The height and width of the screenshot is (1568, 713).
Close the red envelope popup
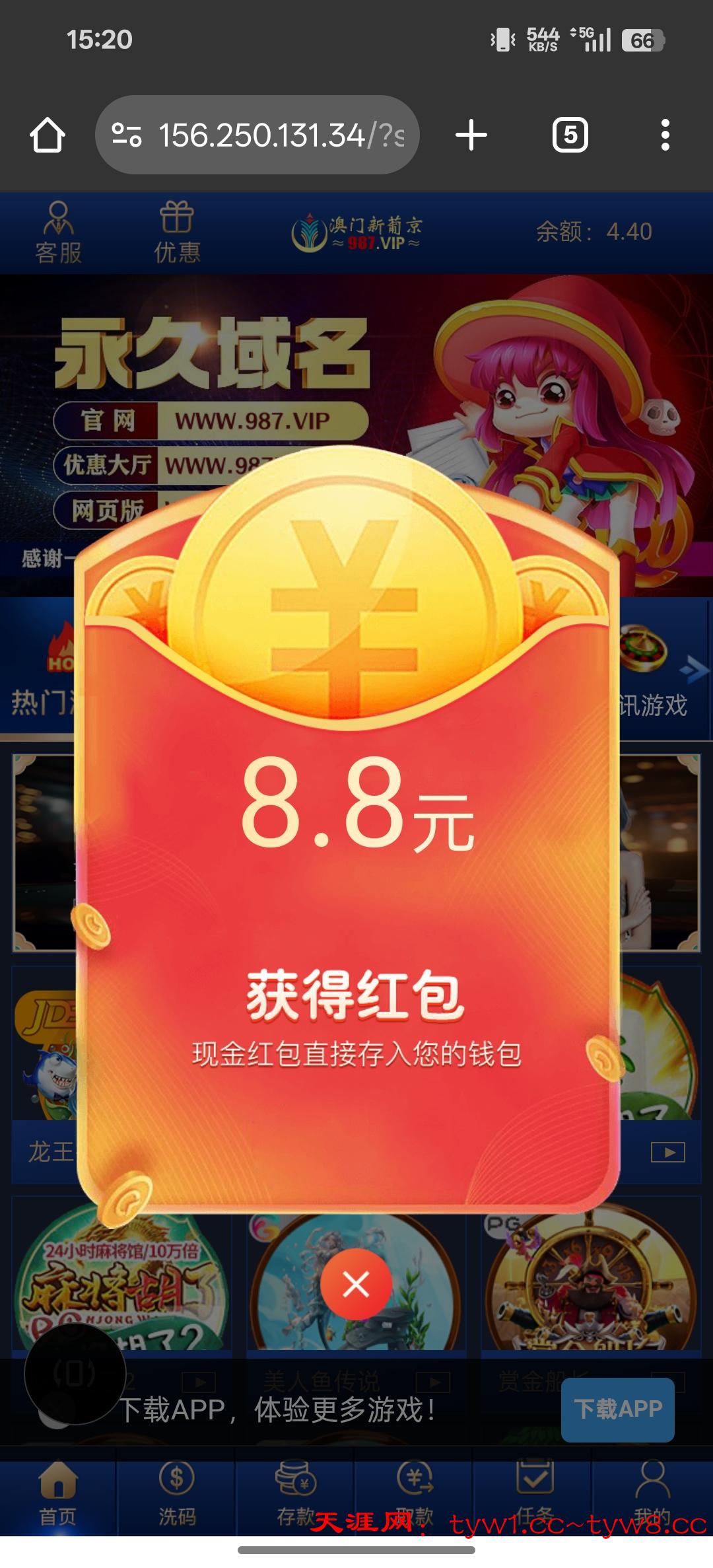356,1285
